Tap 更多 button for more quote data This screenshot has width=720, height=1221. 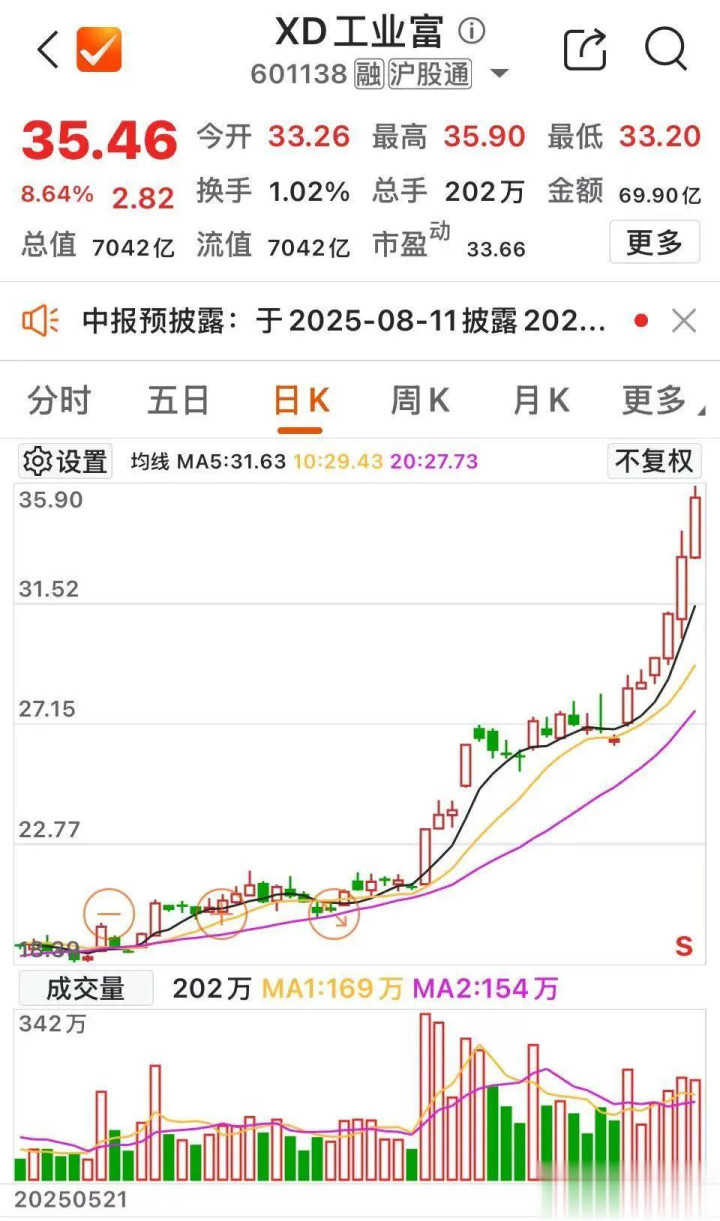click(654, 242)
